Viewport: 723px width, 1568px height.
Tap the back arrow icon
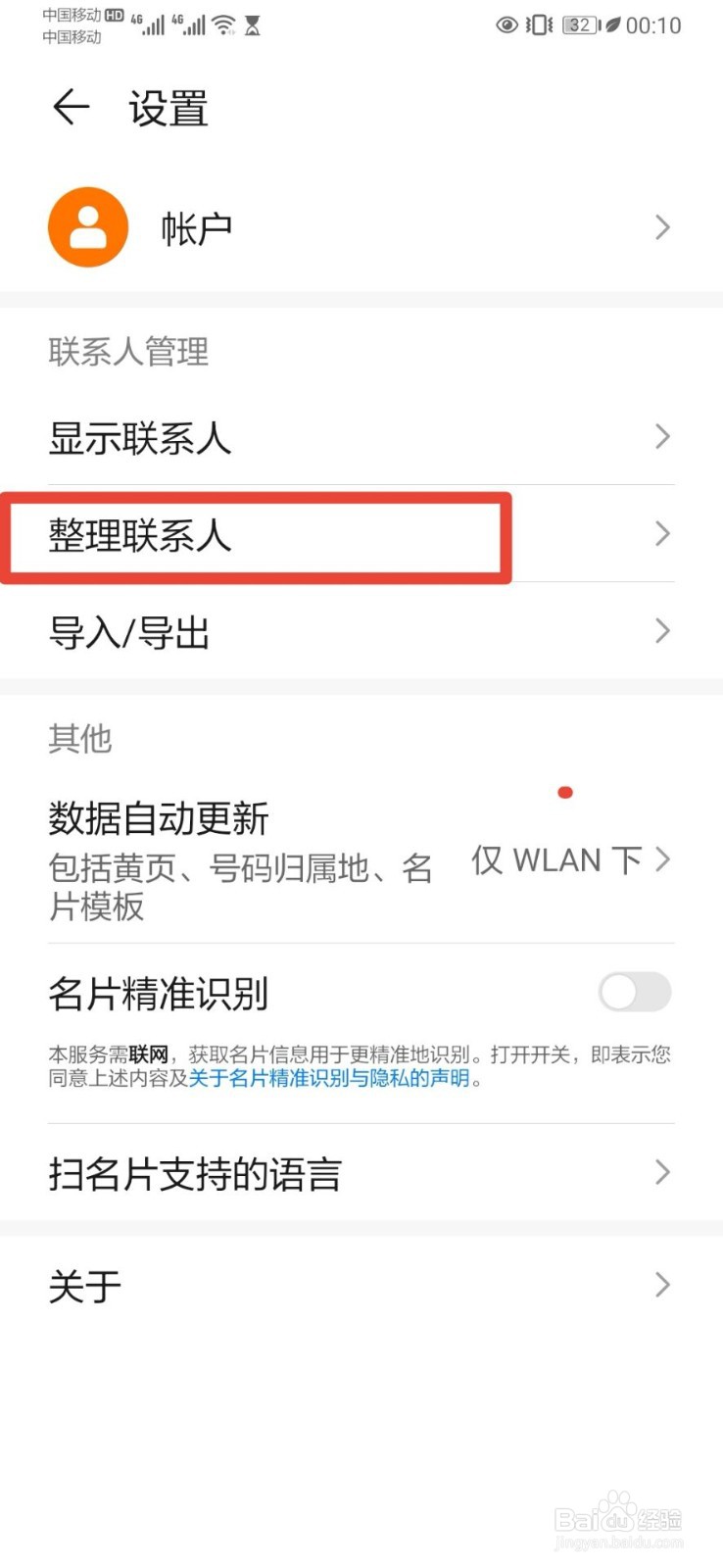pyautogui.click(x=70, y=108)
